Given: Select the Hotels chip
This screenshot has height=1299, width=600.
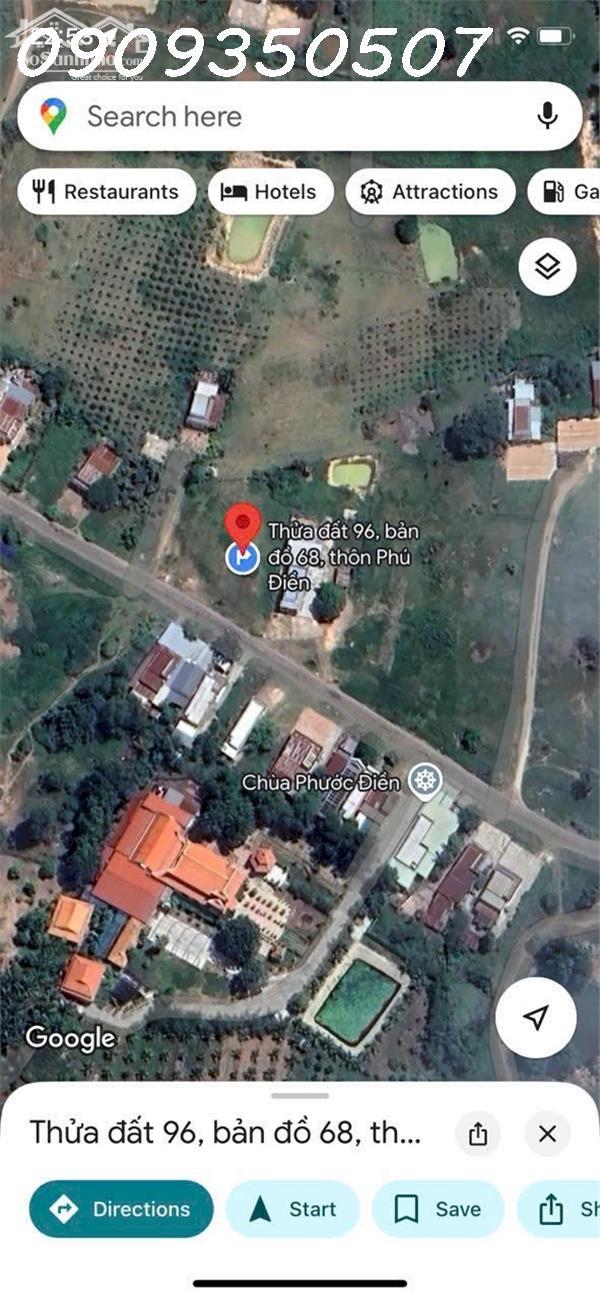Looking at the screenshot, I should (x=269, y=192).
